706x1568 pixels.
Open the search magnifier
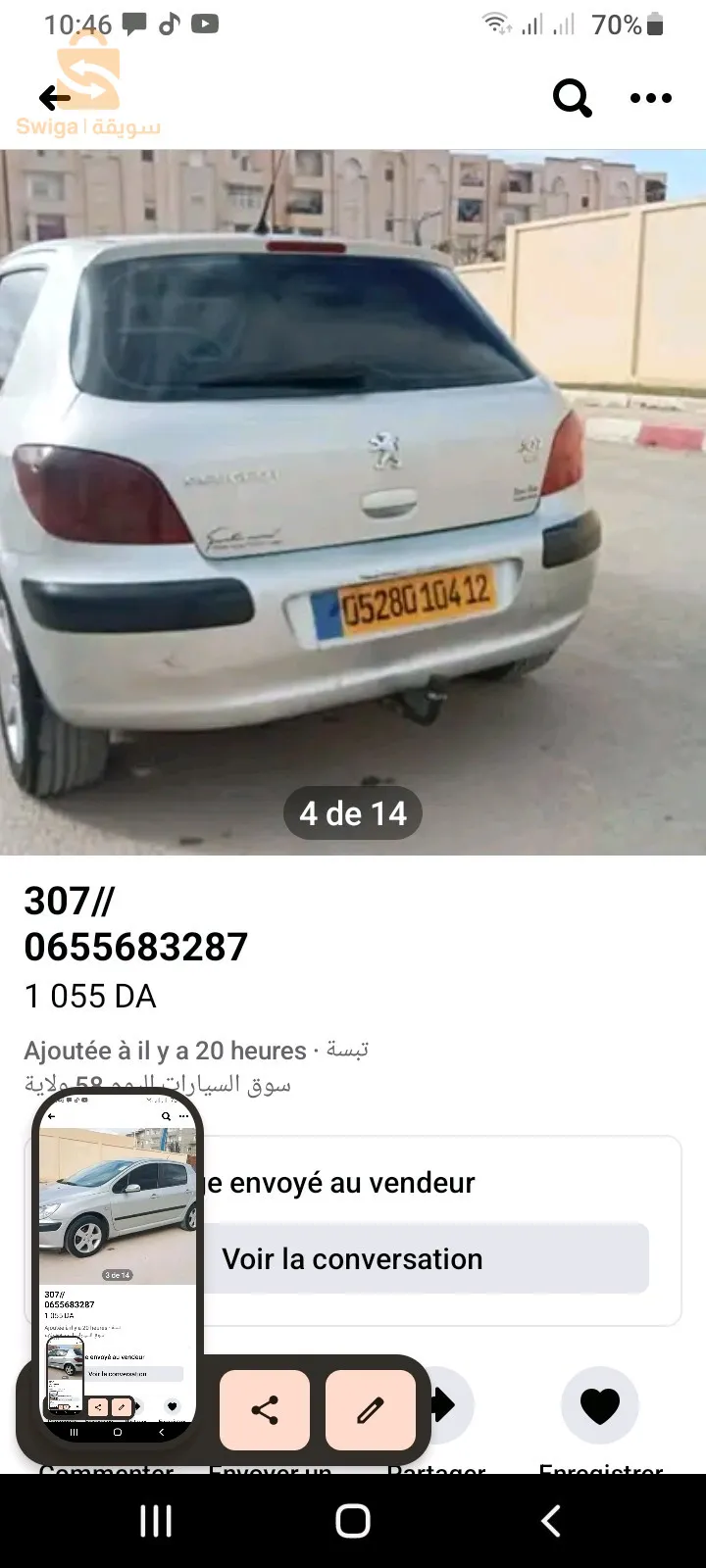[572, 98]
